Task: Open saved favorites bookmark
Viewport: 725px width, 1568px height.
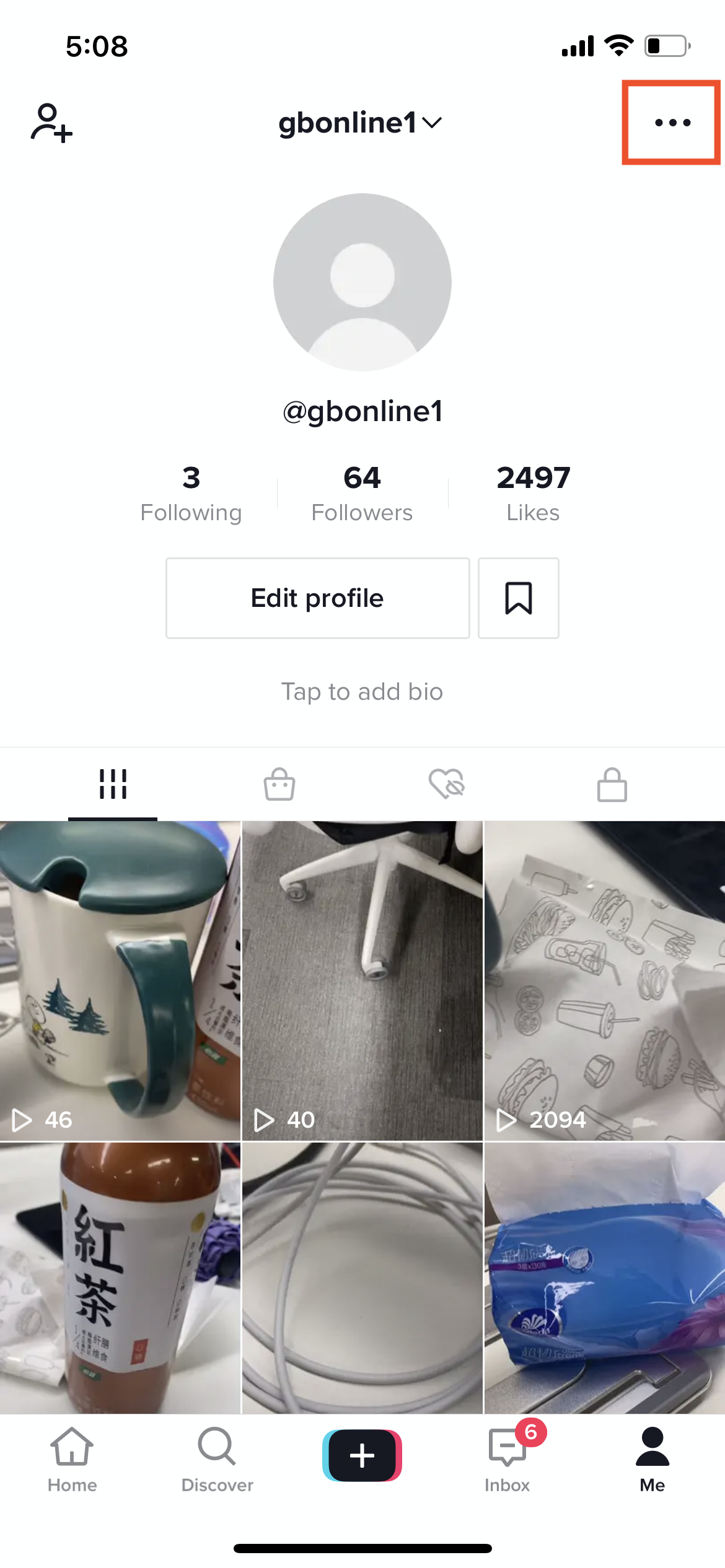Action: pyautogui.click(x=519, y=598)
